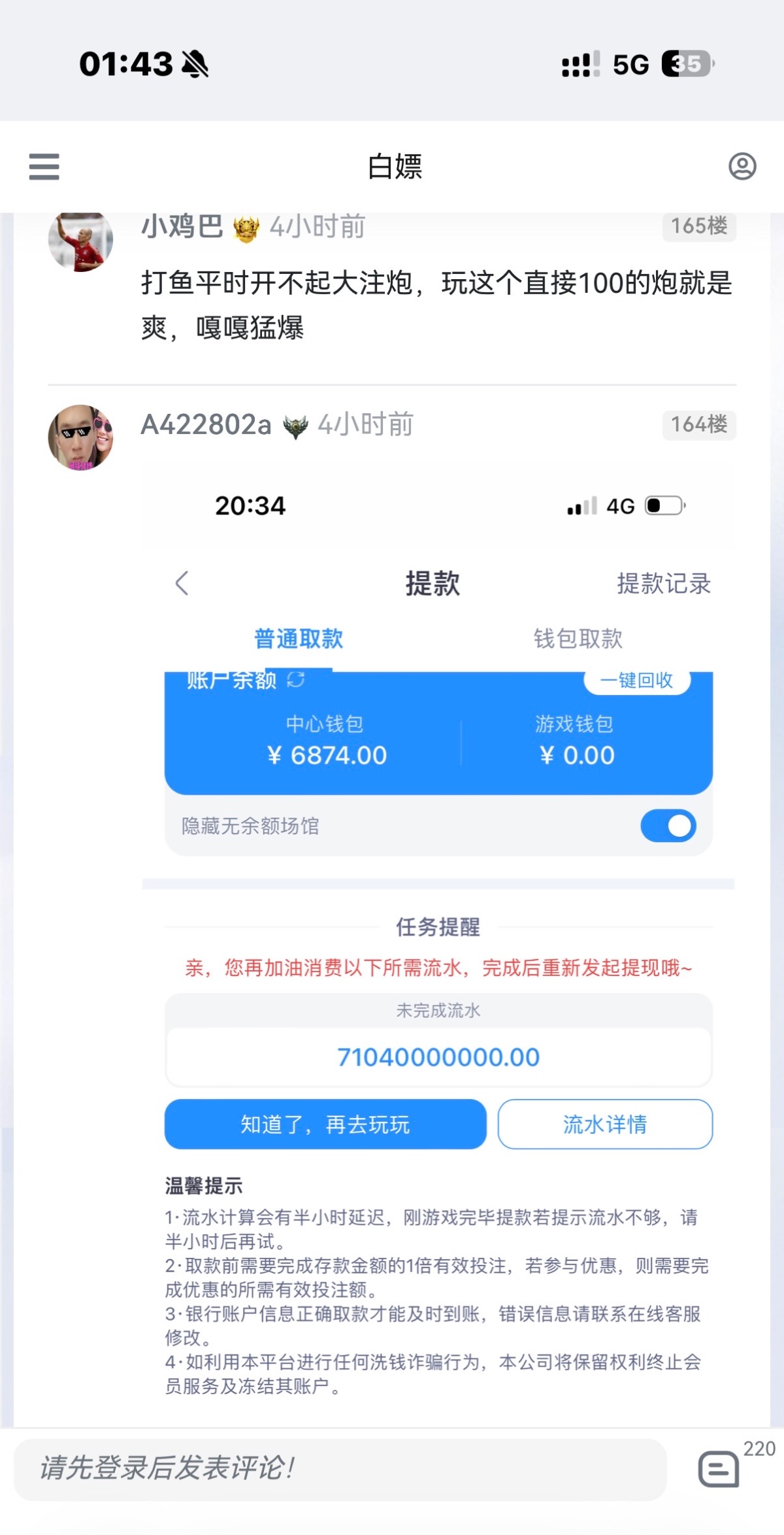Open the account profile icon
Image resolution: width=784 pixels, height=1535 pixels.
(742, 167)
